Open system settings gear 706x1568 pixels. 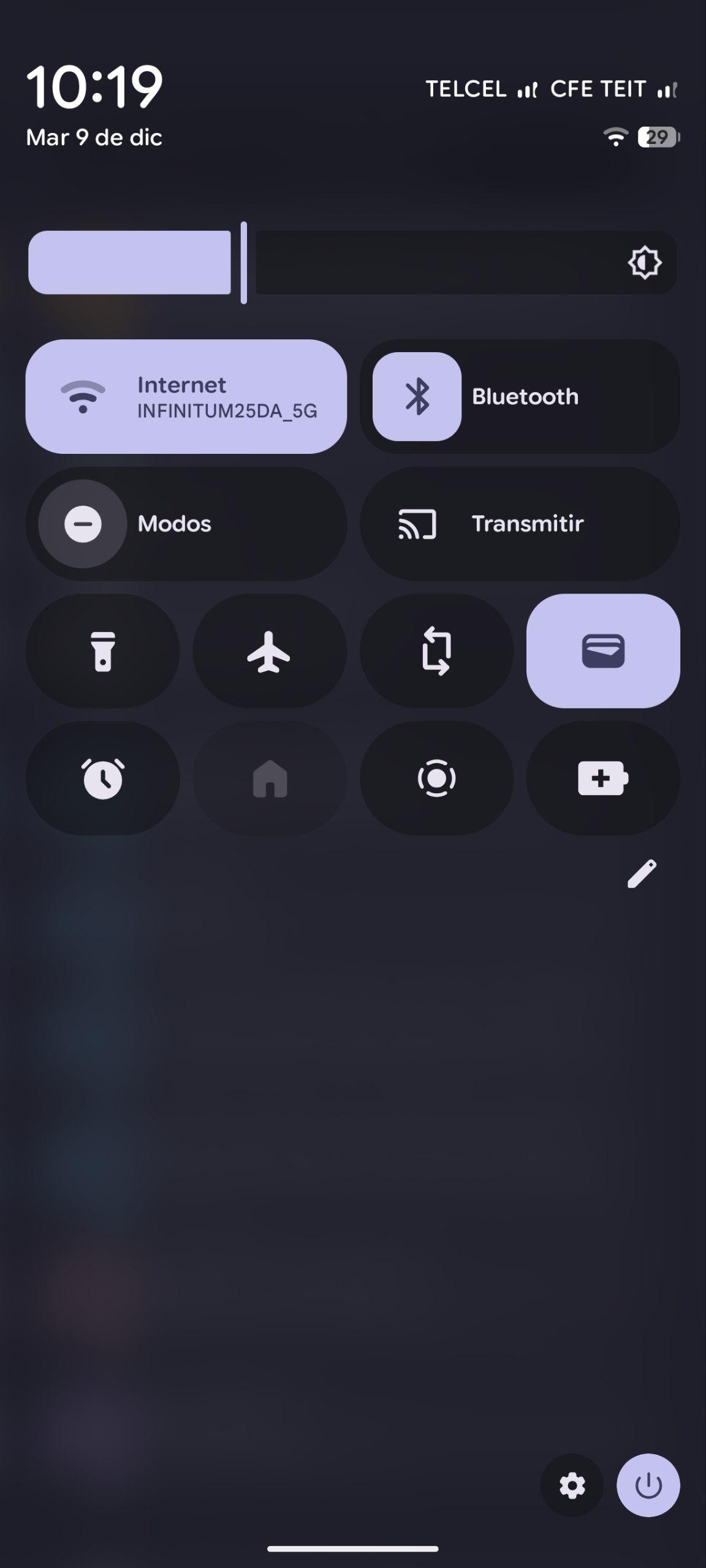tap(572, 1485)
